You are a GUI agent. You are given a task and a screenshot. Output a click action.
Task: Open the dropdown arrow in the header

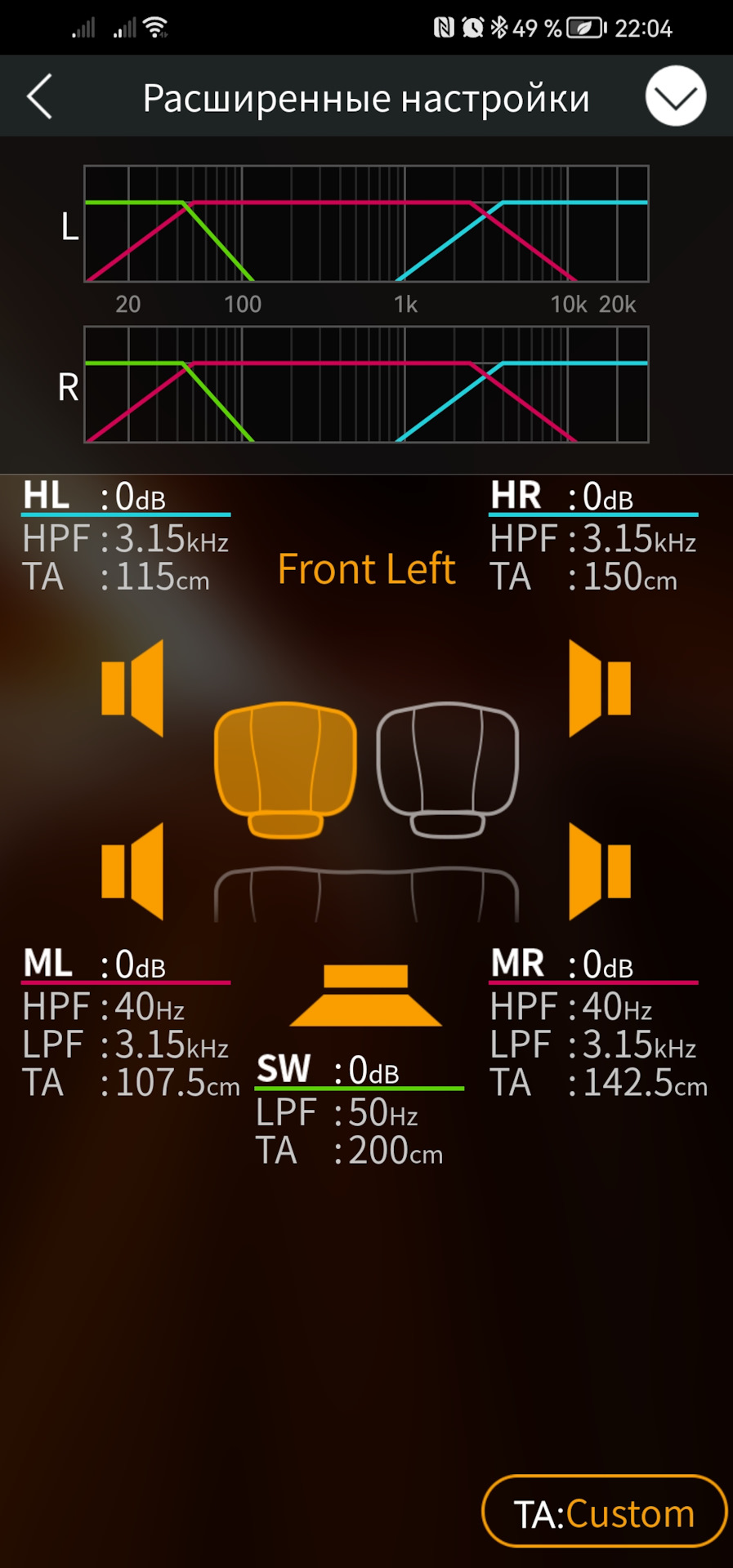675,97
